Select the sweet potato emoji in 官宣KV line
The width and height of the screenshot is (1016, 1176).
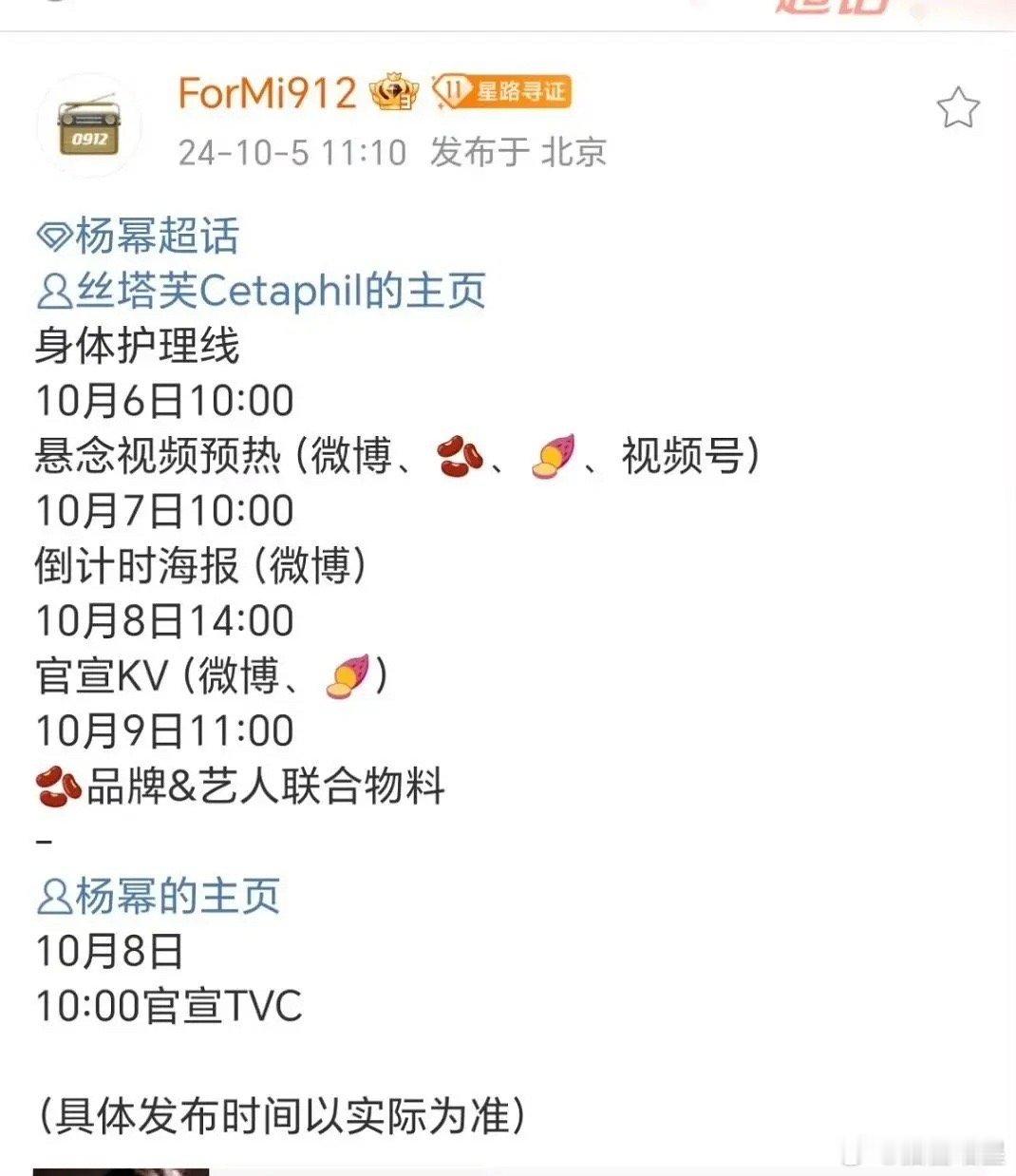tap(347, 674)
